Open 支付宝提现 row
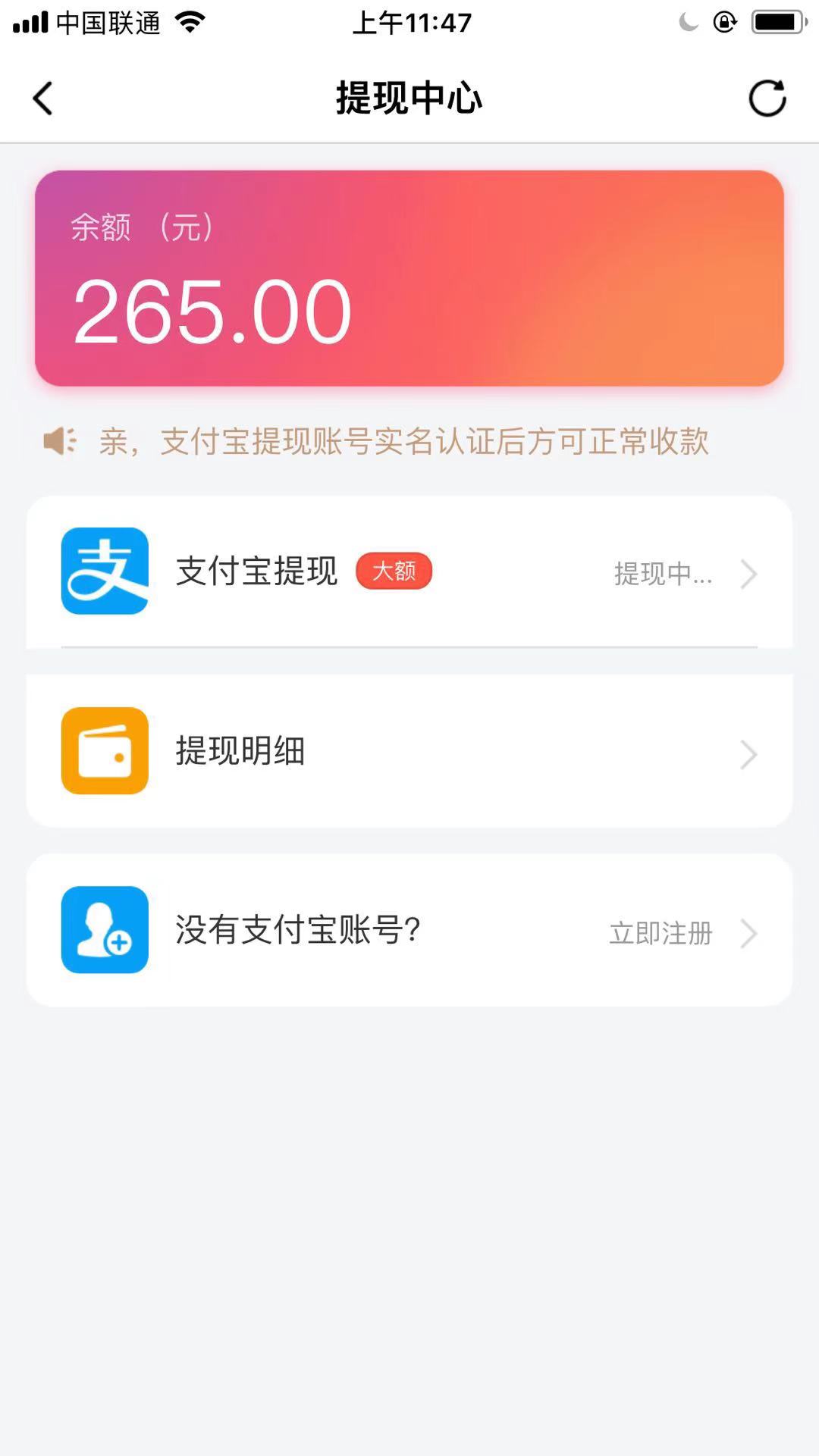This screenshot has width=819, height=1456. tap(409, 572)
